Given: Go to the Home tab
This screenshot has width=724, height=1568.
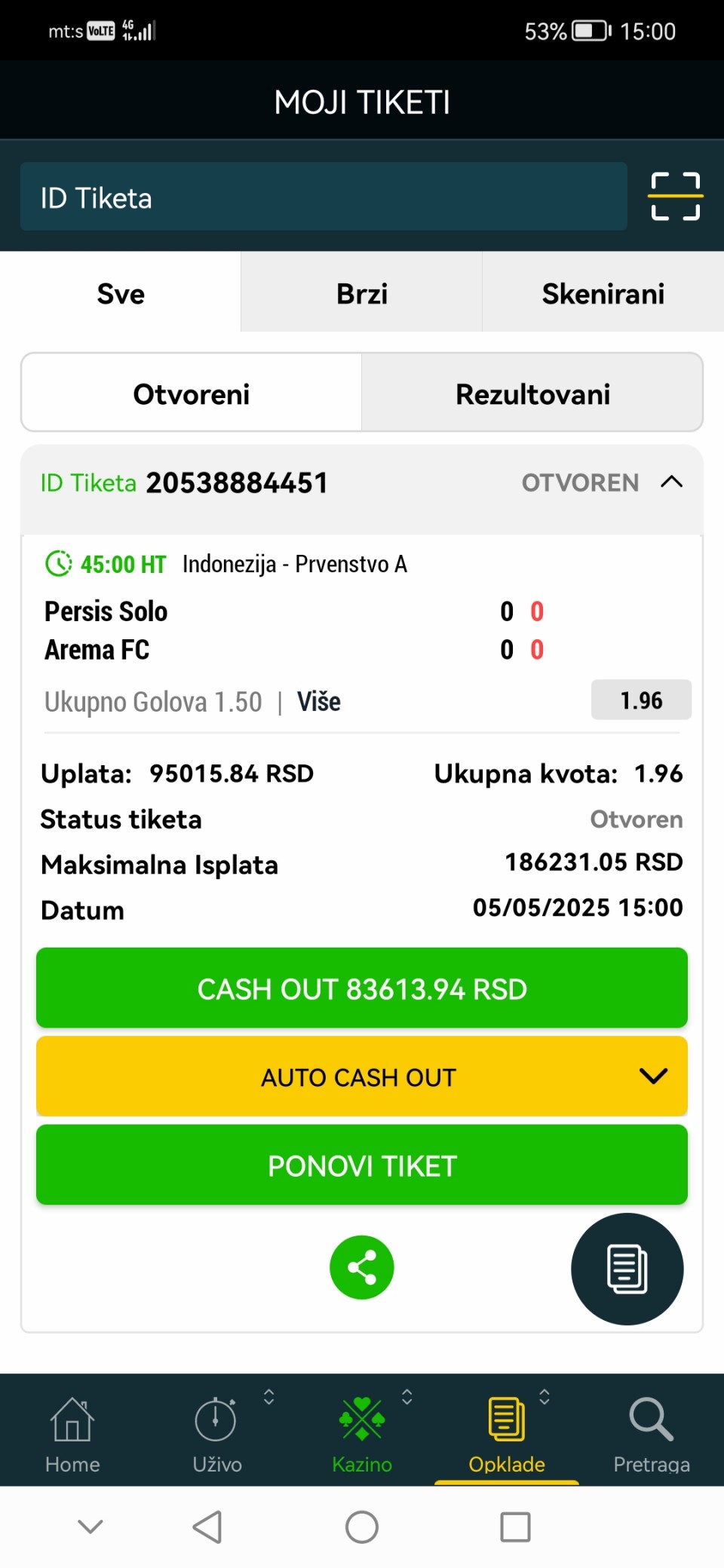Looking at the screenshot, I should (x=72, y=1434).
